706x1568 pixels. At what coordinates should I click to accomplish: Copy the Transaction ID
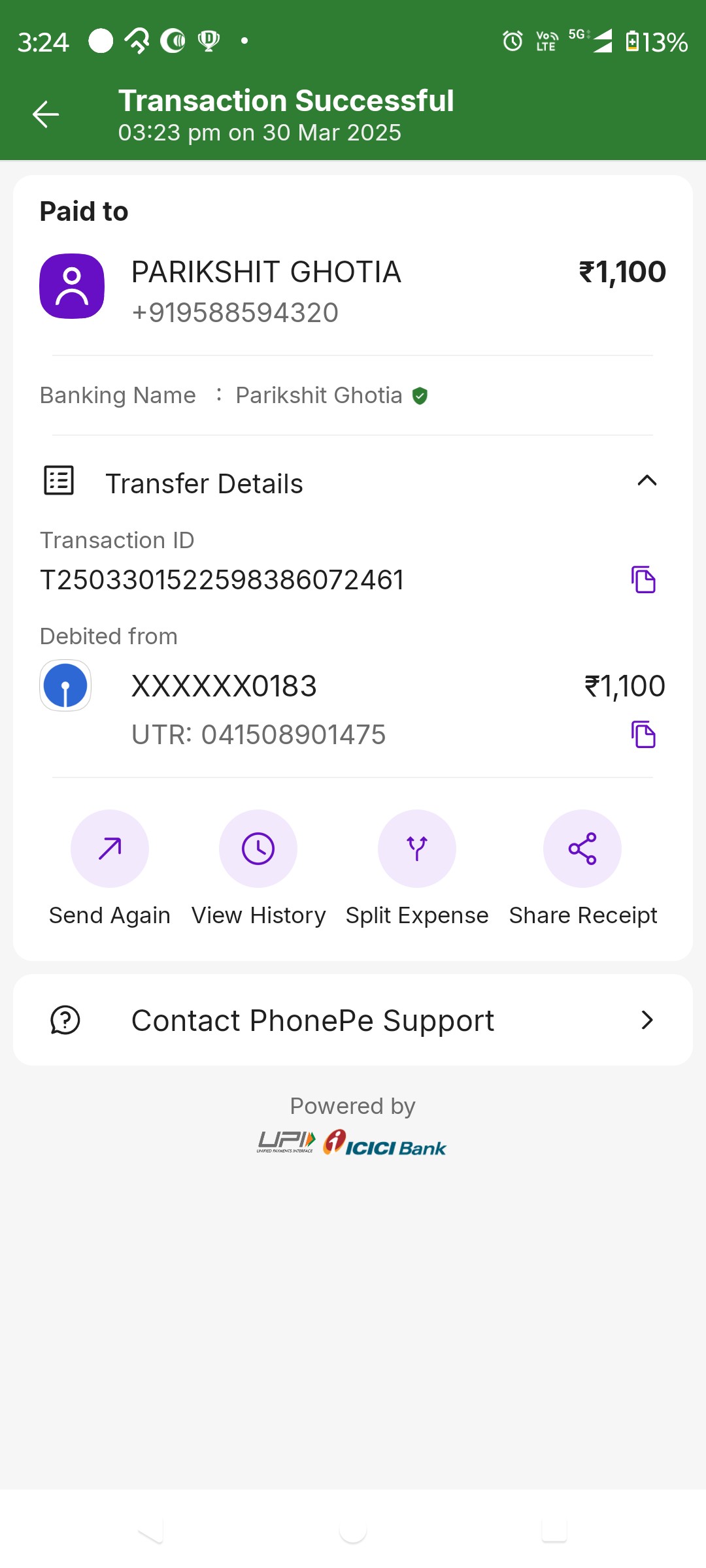click(x=643, y=580)
